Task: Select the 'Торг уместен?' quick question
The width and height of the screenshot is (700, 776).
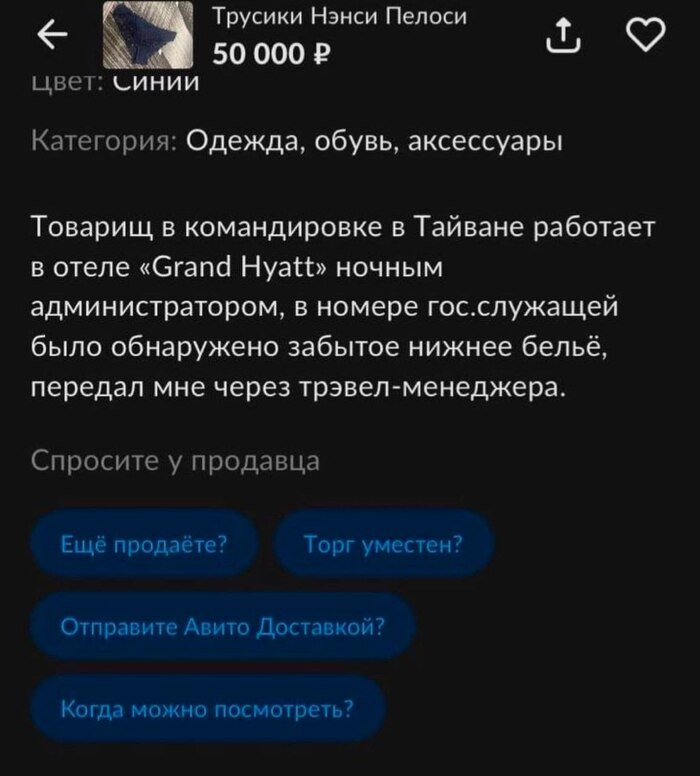Action: (383, 545)
